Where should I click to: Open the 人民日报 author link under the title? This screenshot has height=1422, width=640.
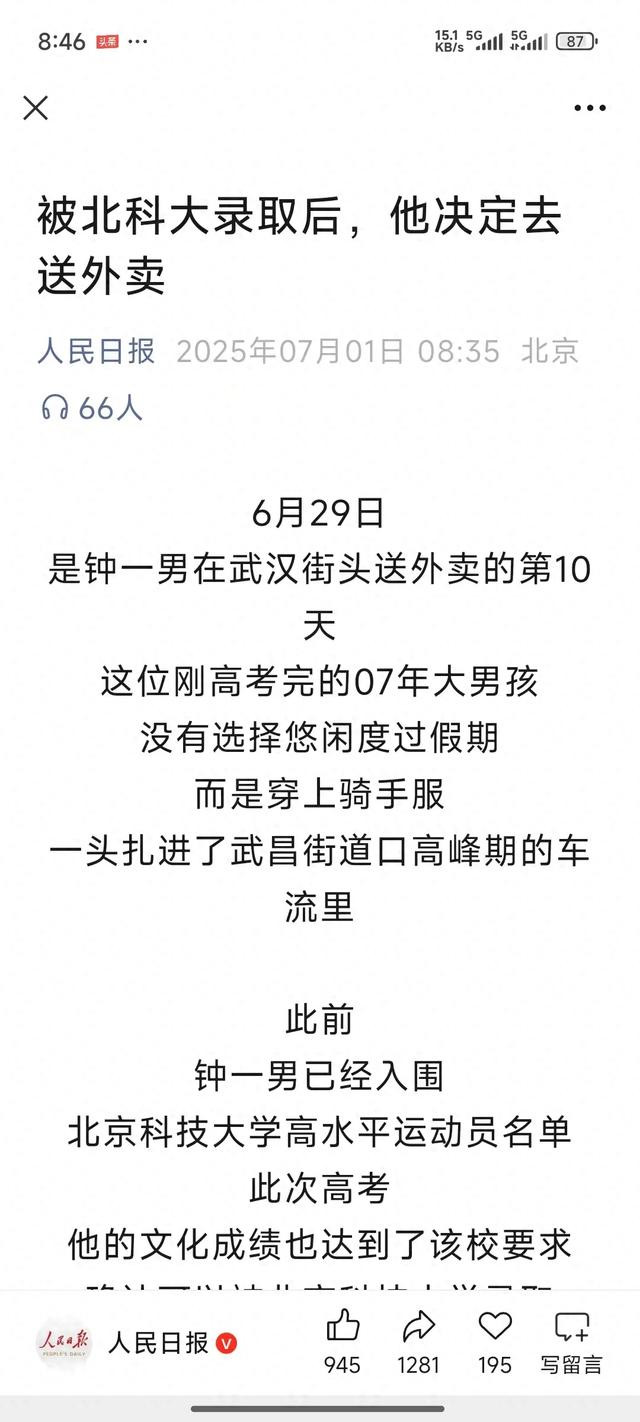(97, 351)
